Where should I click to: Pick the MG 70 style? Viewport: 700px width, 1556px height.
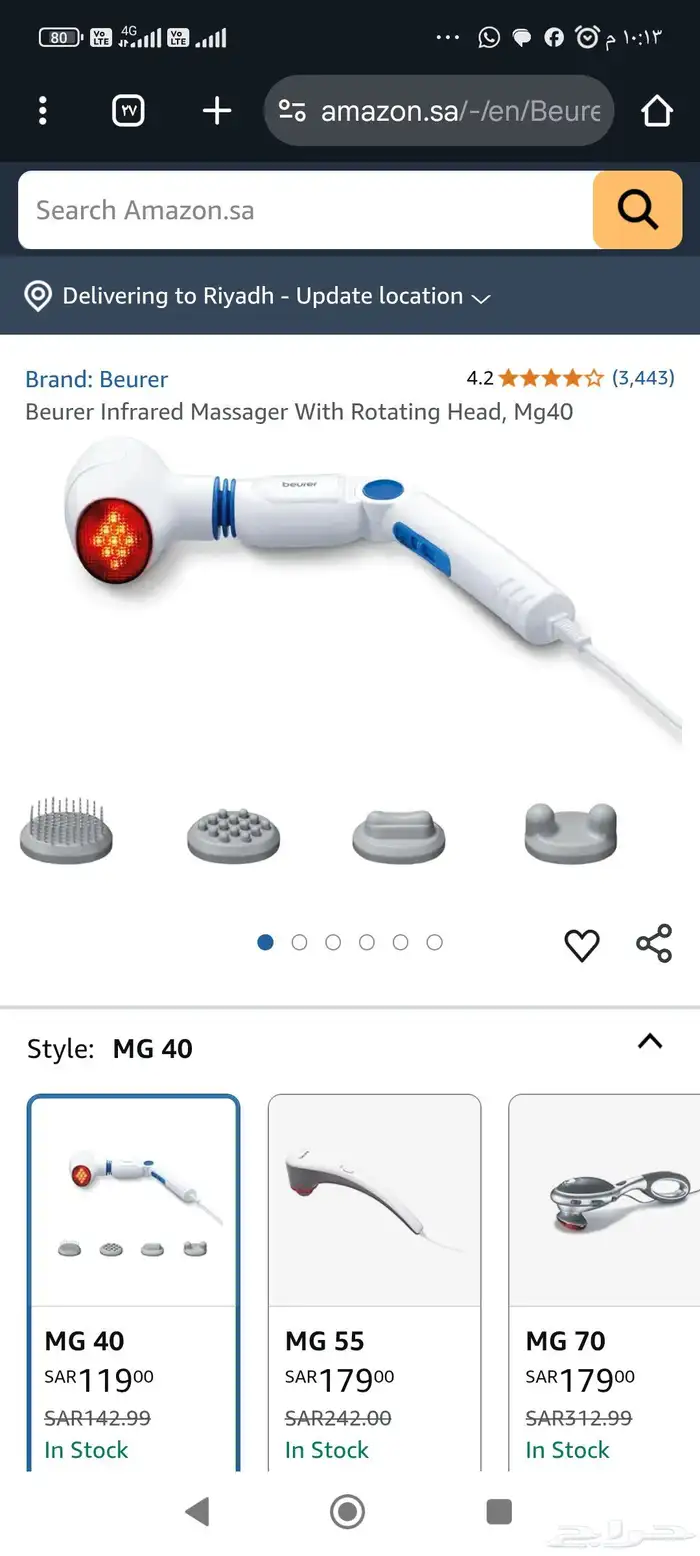coord(604,1280)
